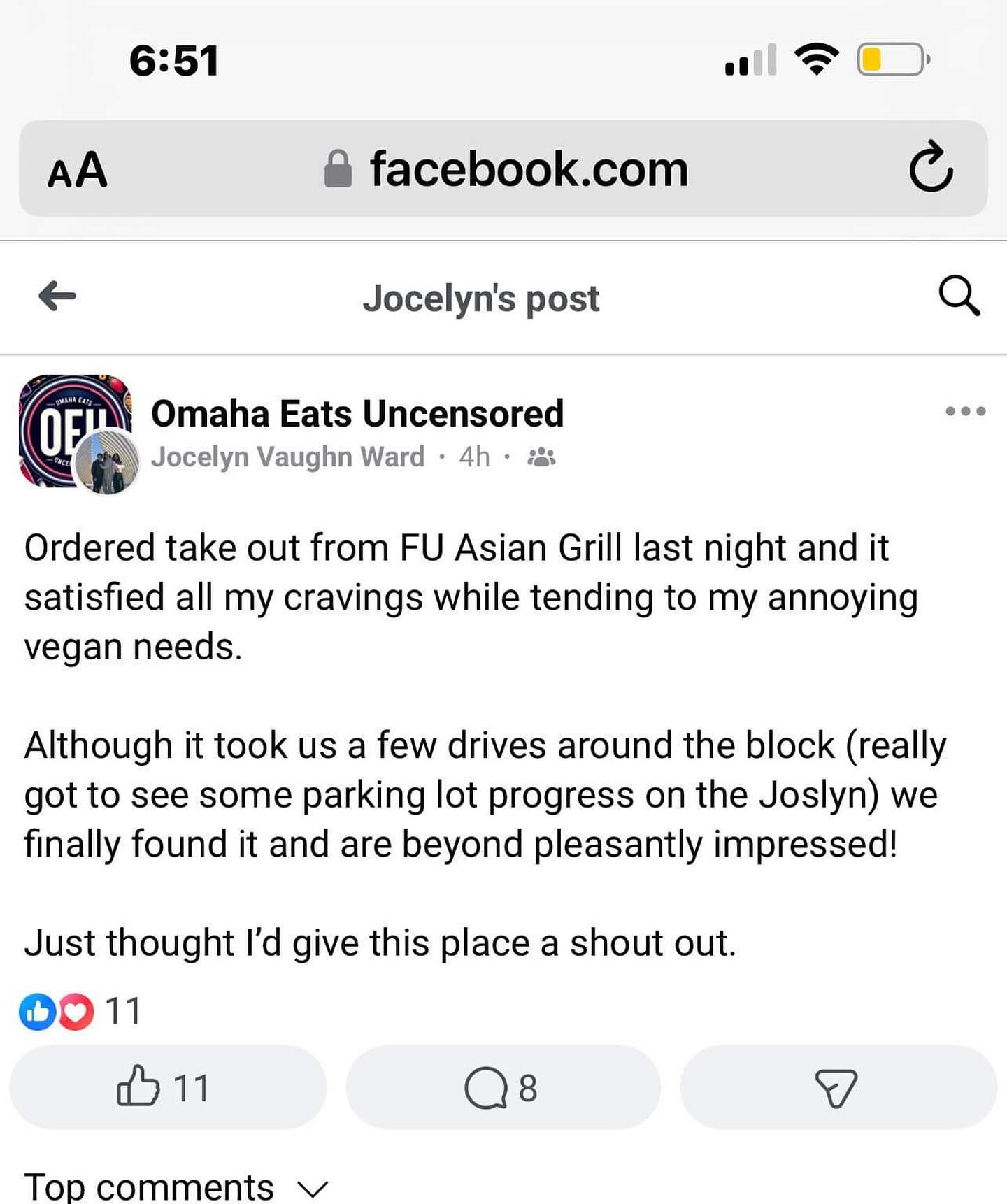View Jocelyn Vaughn Ward's profile
Image resolution: width=1007 pixels, height=1204 pixels.
[287, 457]
